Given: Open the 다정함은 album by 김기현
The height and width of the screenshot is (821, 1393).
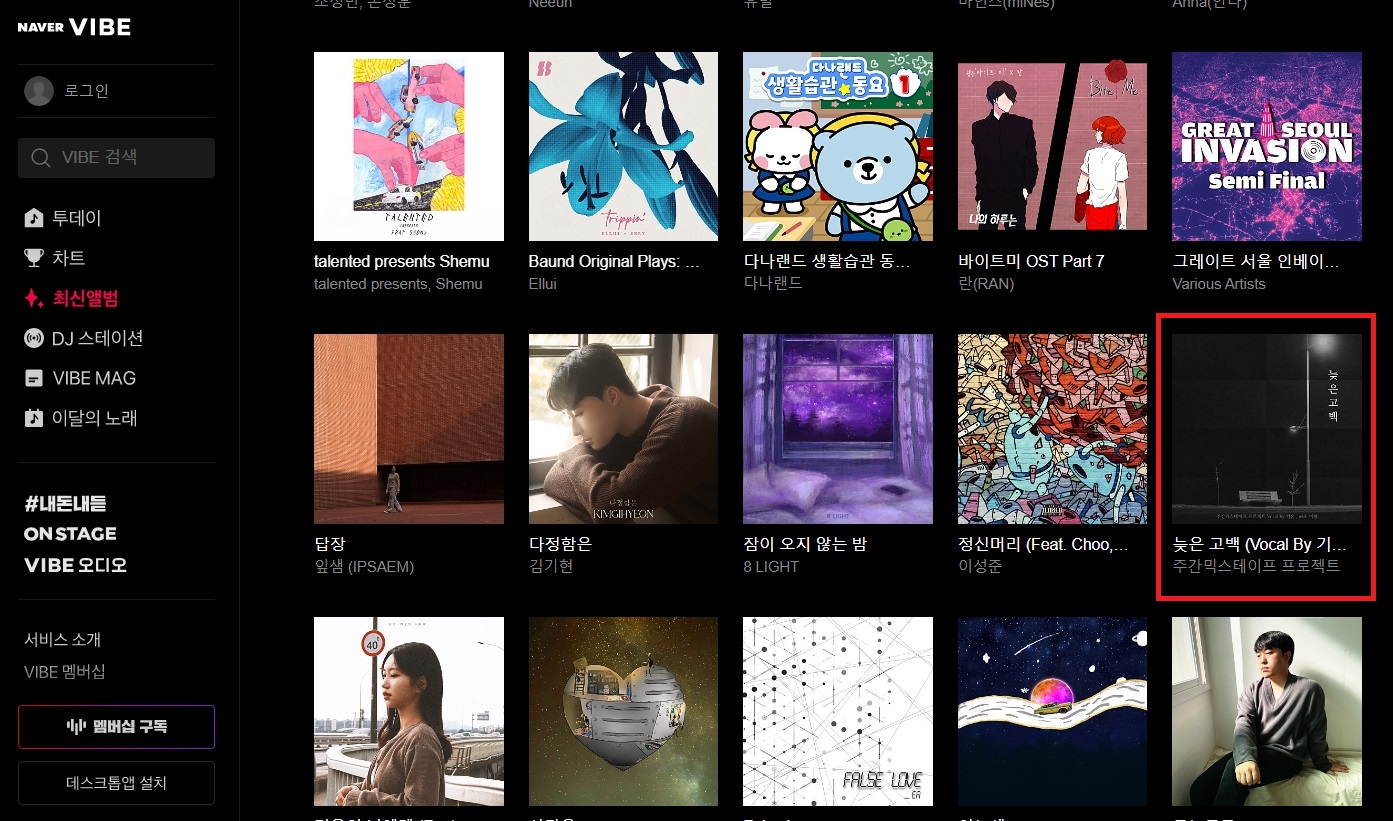Looking at the screenshot, I should point(622,429).
